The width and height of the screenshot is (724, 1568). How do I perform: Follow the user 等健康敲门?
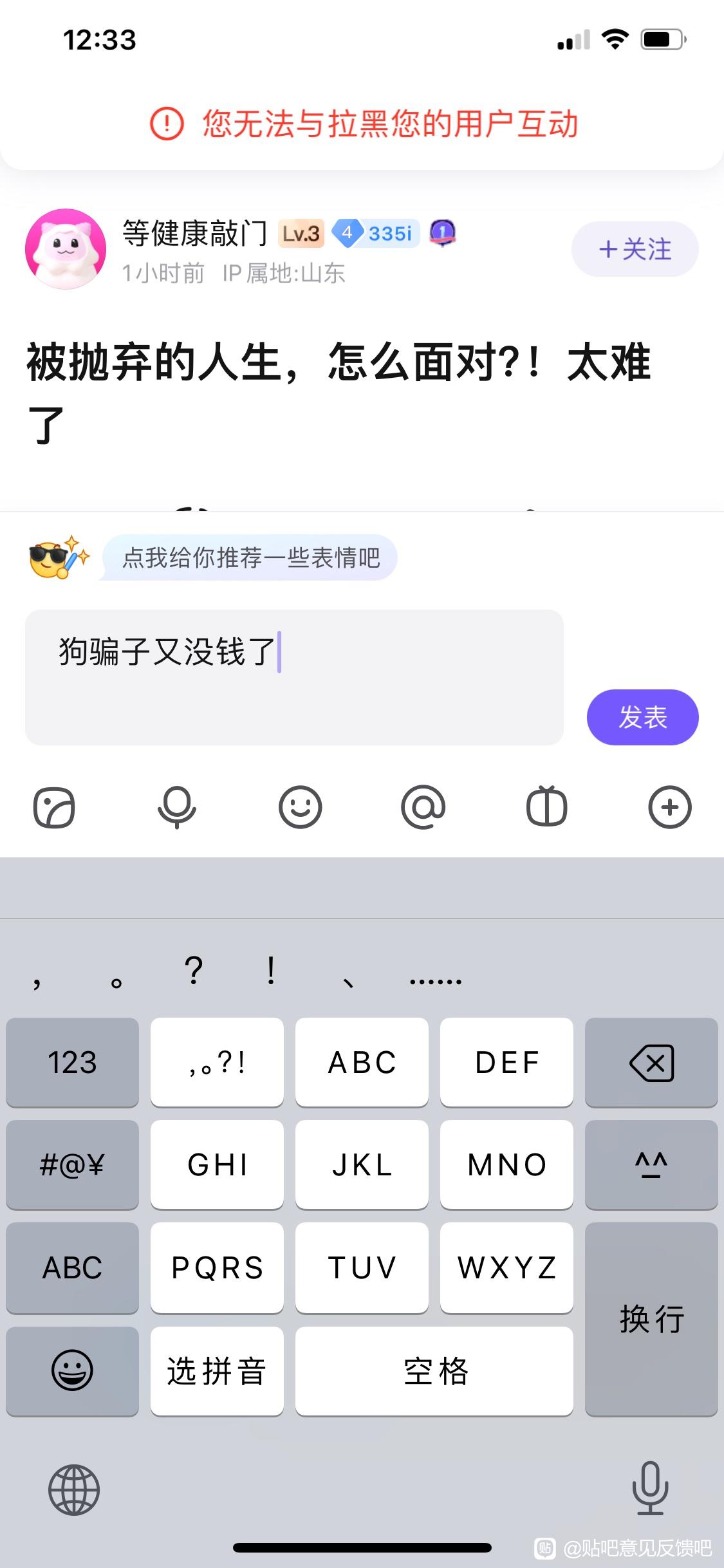[635, 249]
